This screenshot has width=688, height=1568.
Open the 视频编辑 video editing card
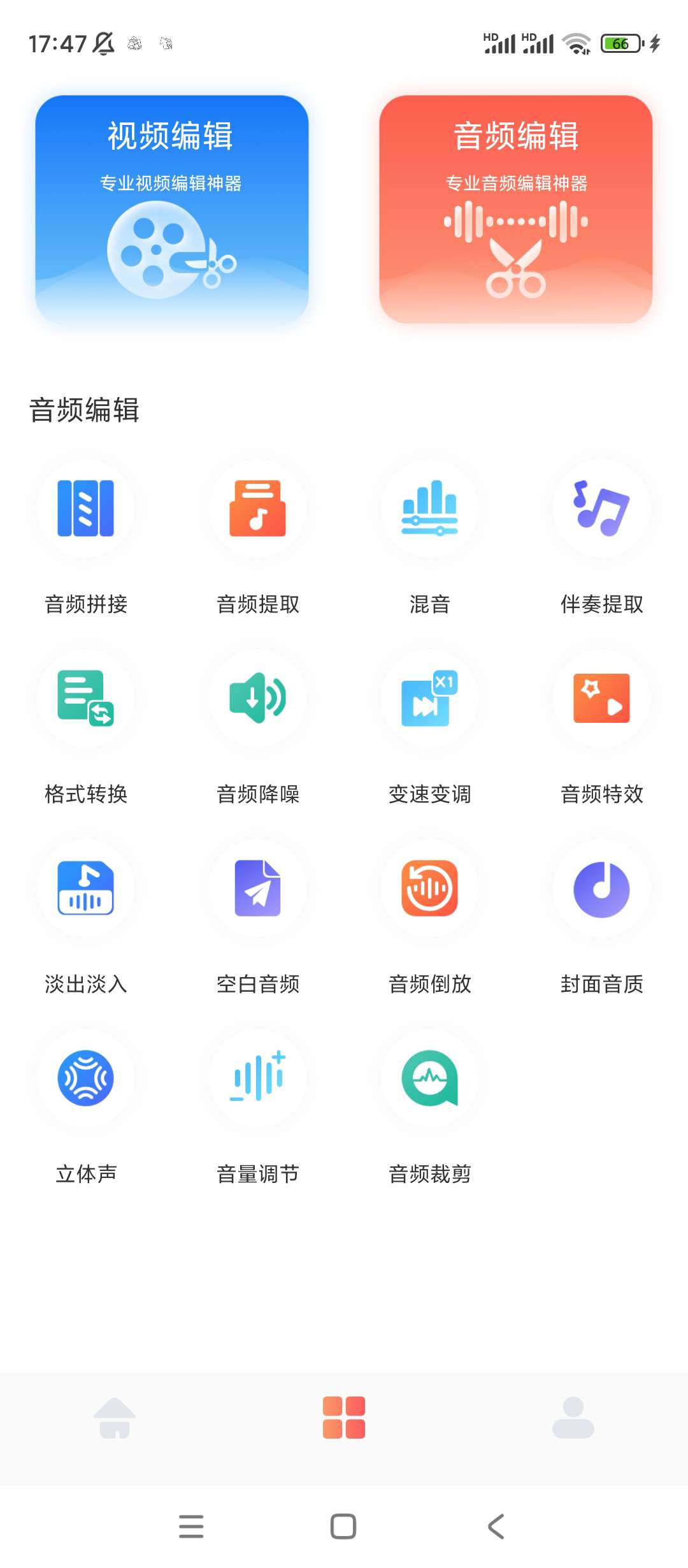pos(172,210)
